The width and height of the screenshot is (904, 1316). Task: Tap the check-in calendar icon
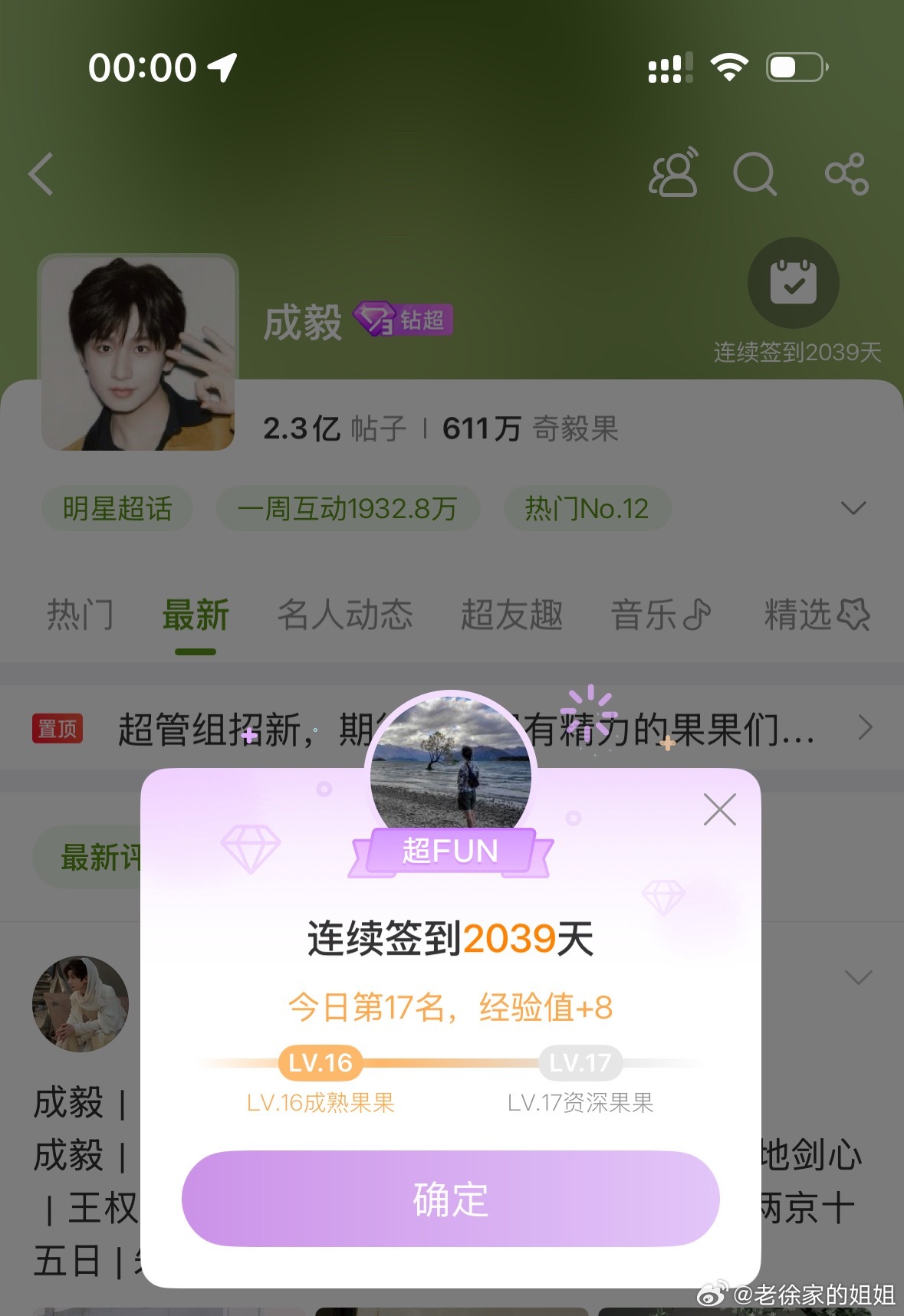[793, 282]
